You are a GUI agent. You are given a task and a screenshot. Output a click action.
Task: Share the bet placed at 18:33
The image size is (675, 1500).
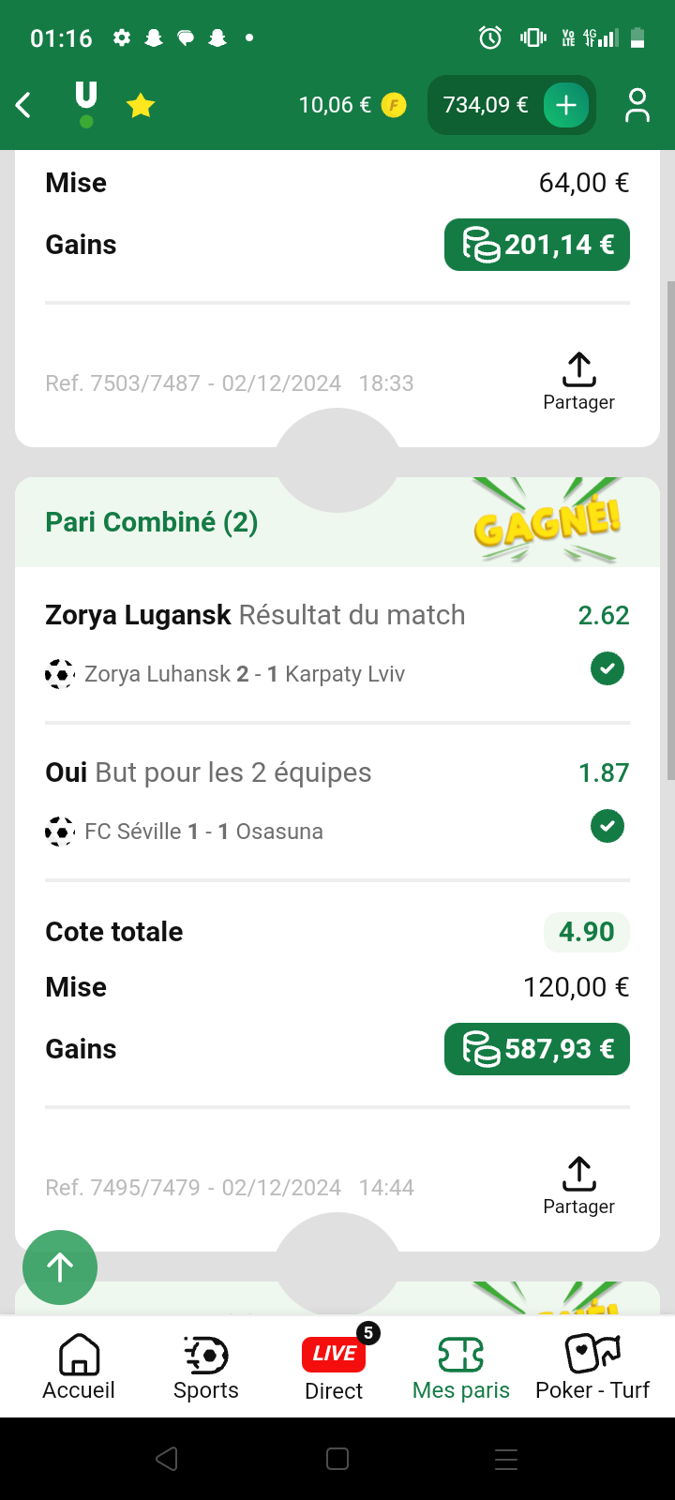point(578,382)
